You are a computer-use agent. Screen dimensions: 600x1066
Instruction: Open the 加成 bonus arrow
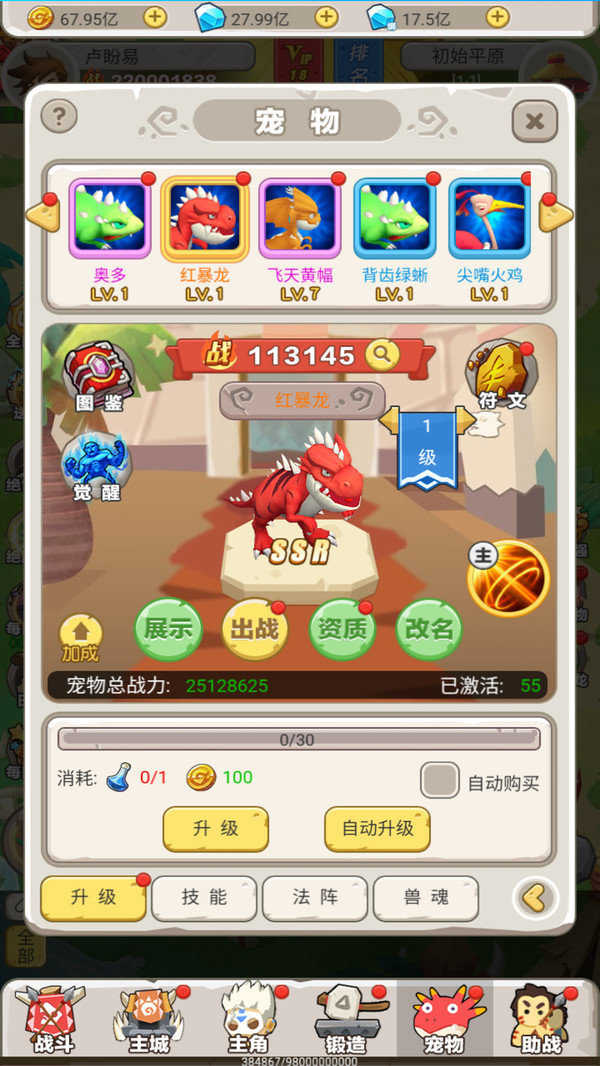tap(80, 638)
